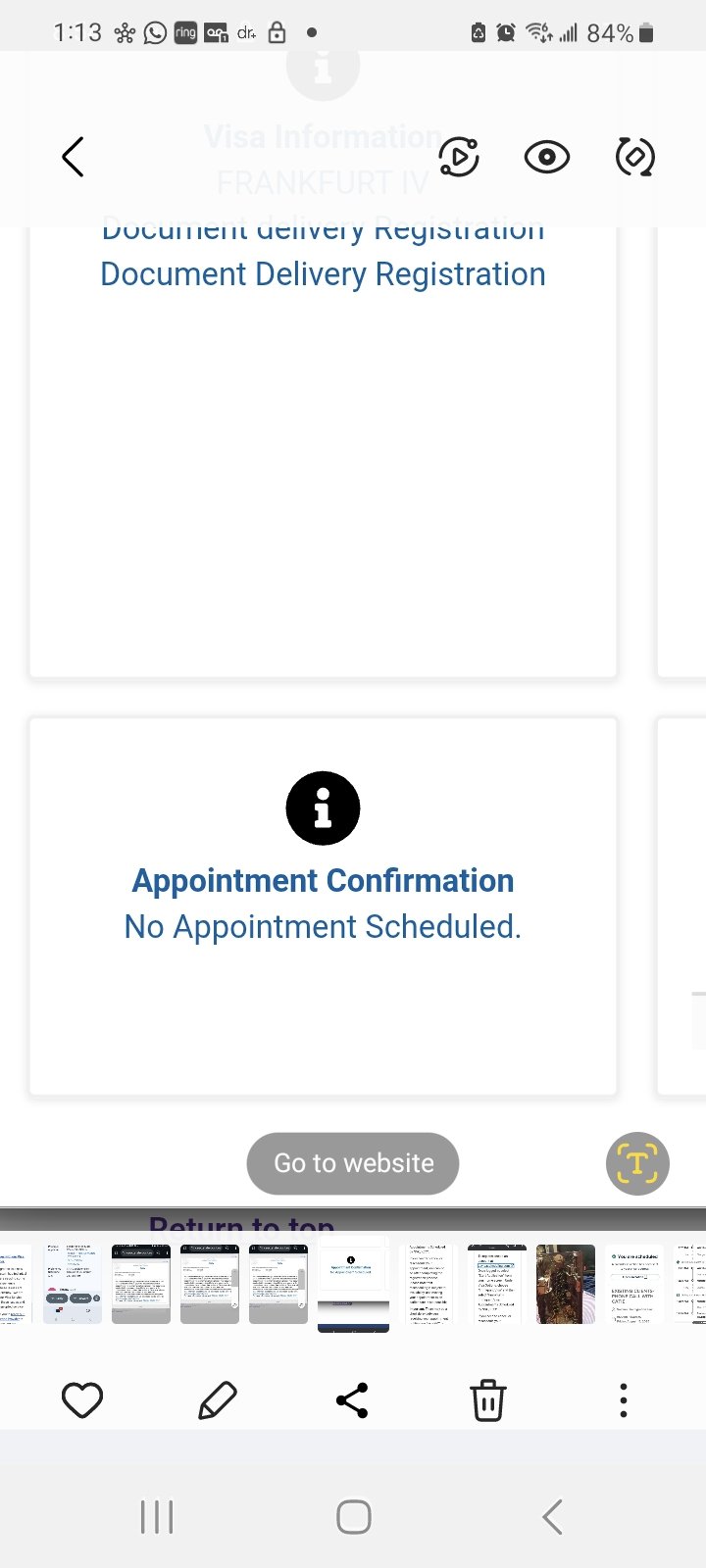Open recent apps from navigation bar
The width and height of the screenshot is (706, 1568).
[x=157, y=1517]
